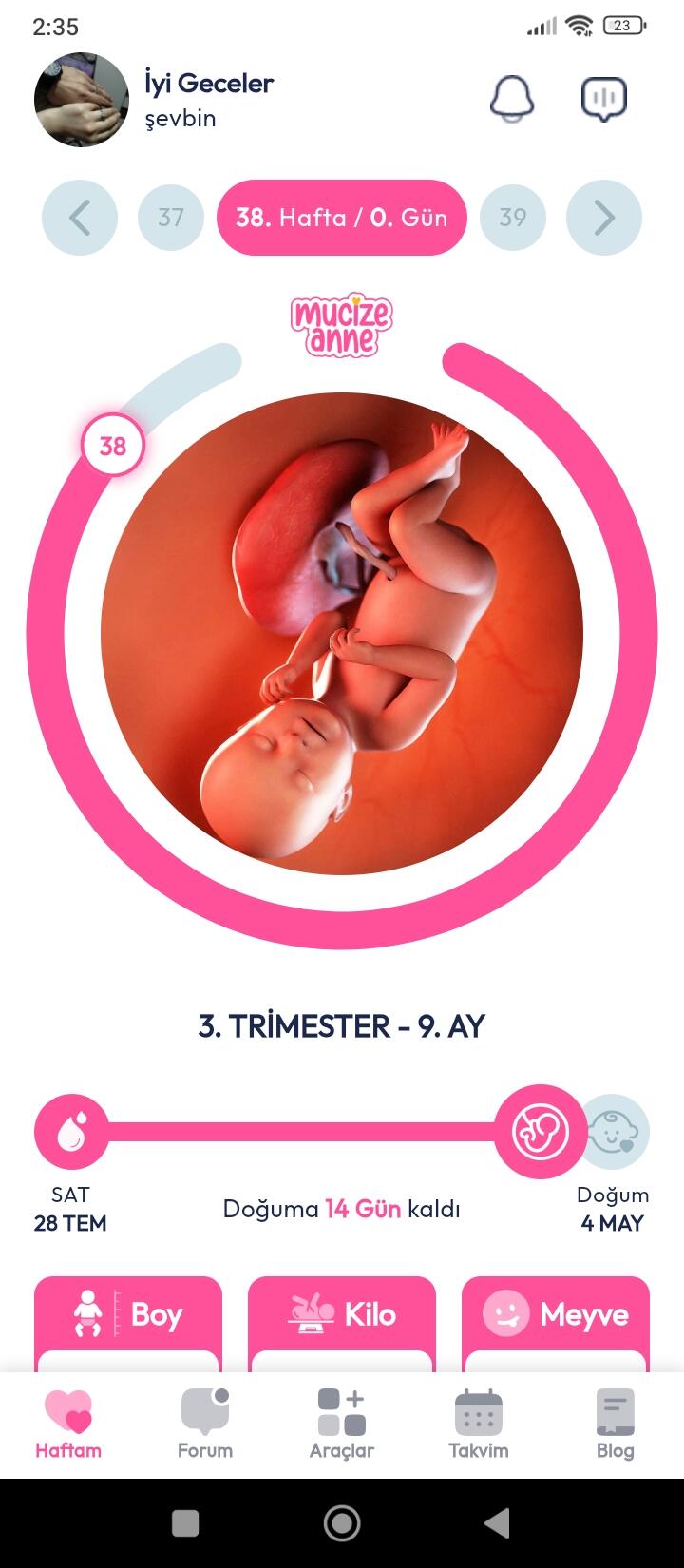Switch to the Takvim tab

pyautogui.click(x=479, y=1424)
